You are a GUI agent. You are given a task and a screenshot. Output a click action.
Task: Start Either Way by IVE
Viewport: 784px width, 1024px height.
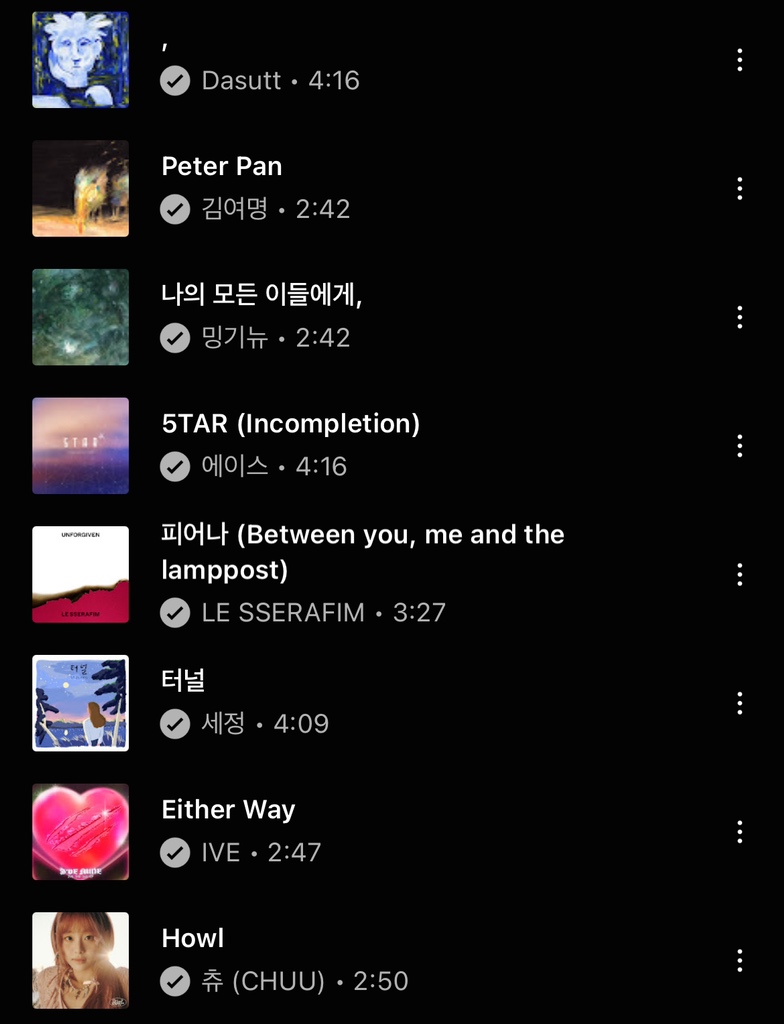[228, 810]
